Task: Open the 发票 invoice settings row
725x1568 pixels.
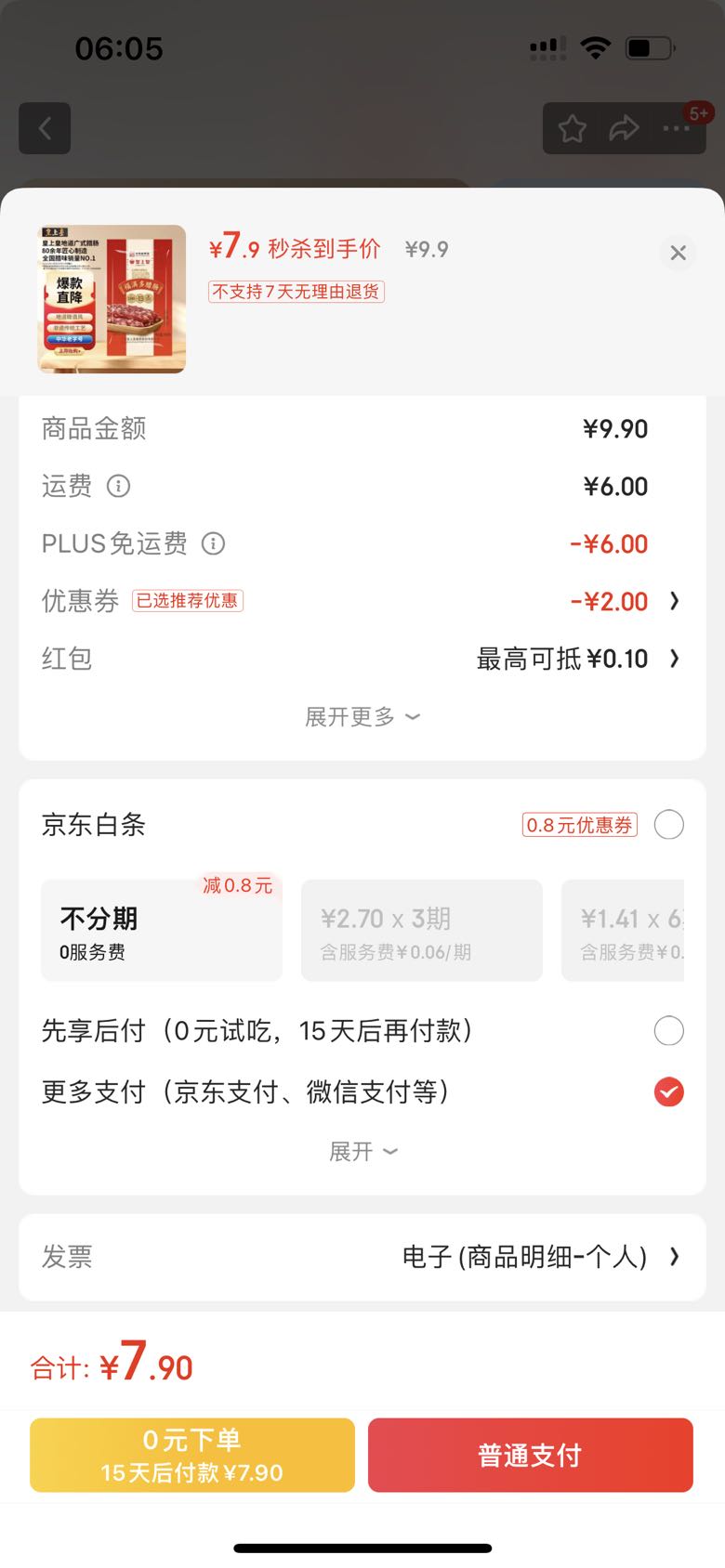Action: click(362, 1257)
